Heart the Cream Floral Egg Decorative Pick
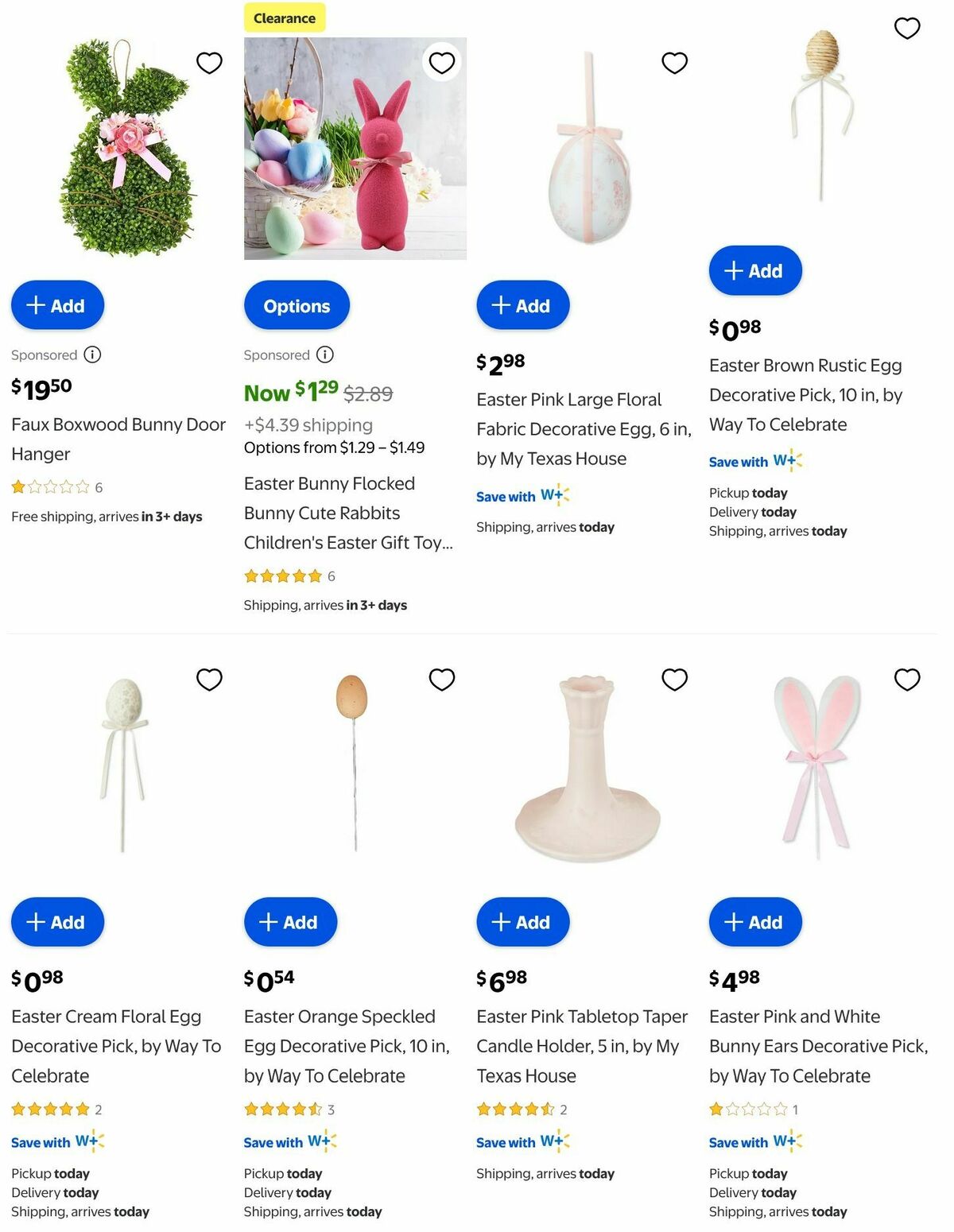The width and height of the screenshot is (954, 1232). [209, 680]
